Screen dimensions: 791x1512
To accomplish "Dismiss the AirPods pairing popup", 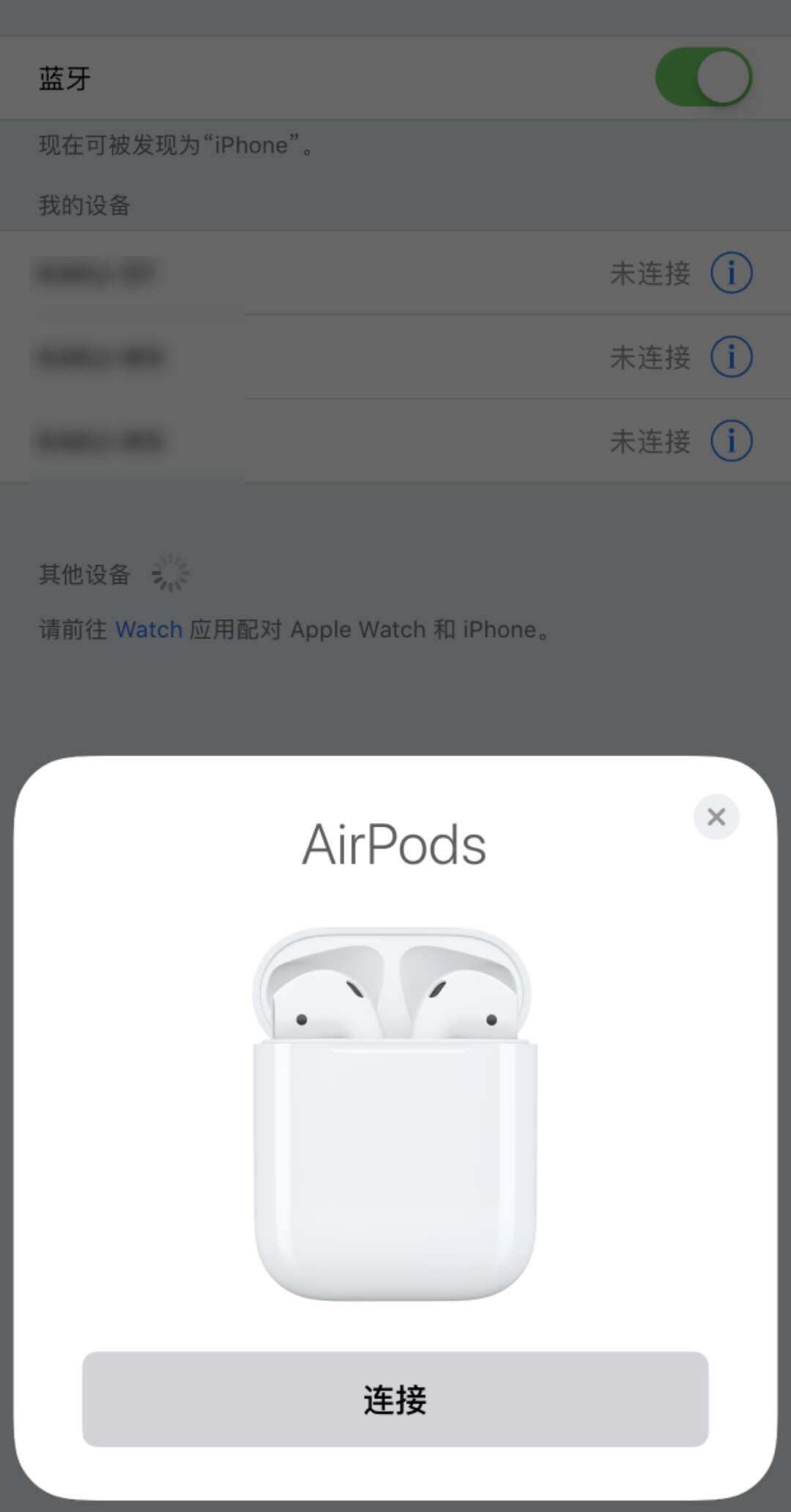I will tap(716, 816).
